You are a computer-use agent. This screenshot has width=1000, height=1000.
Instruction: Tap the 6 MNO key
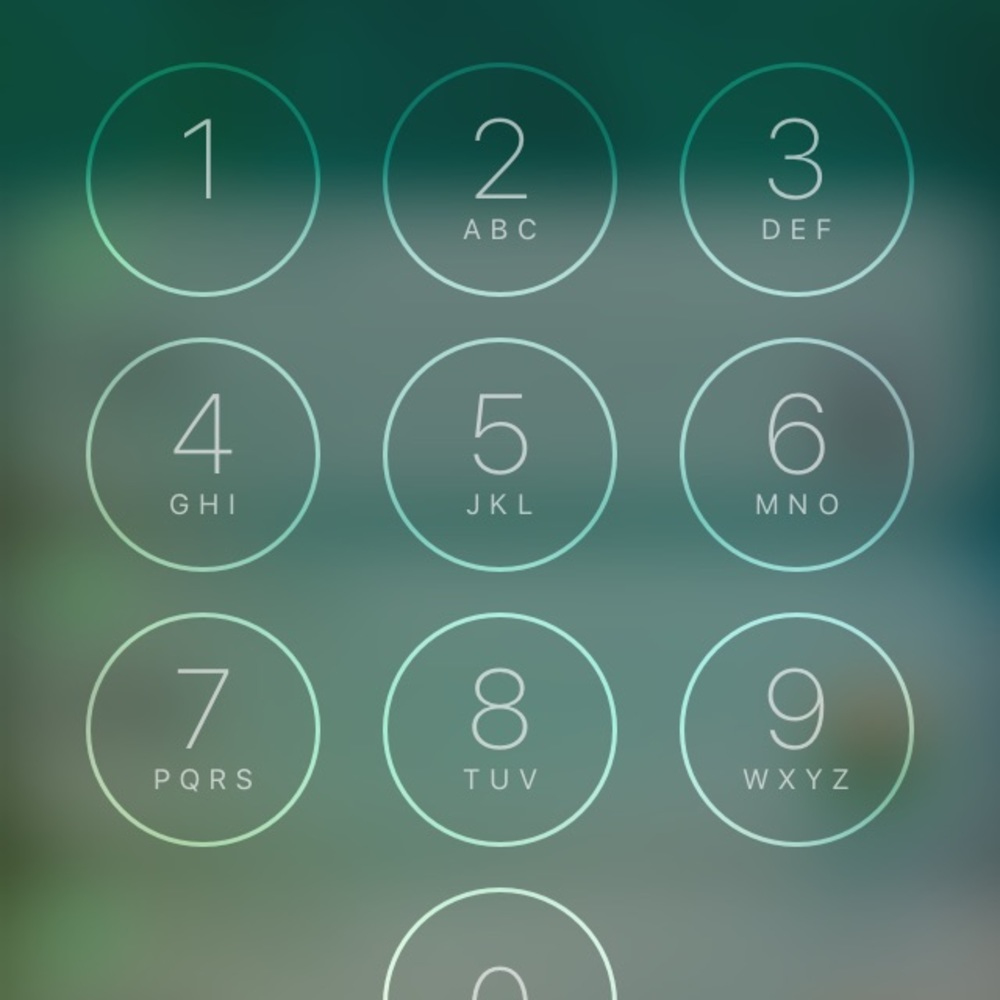click(796, 454)
